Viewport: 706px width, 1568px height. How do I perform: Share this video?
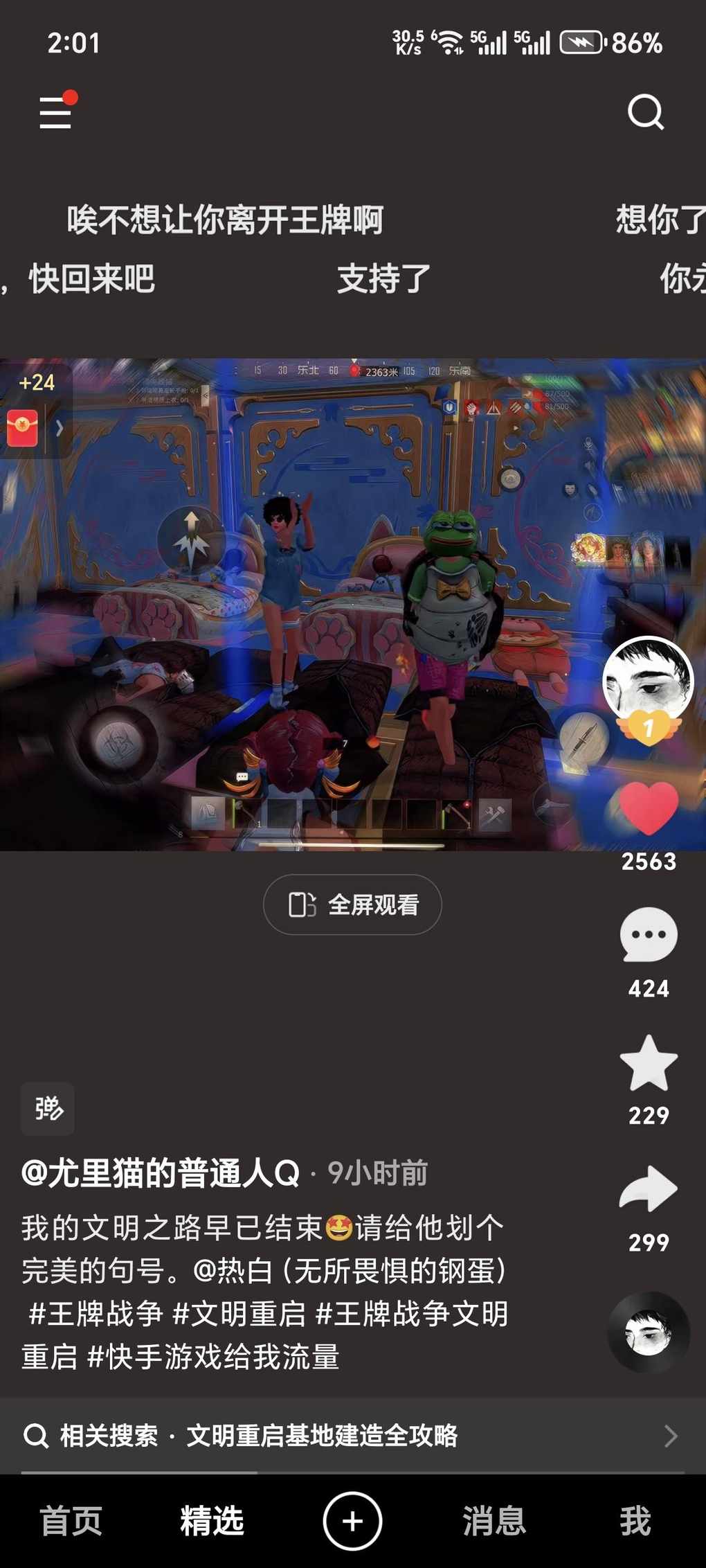649,1190
